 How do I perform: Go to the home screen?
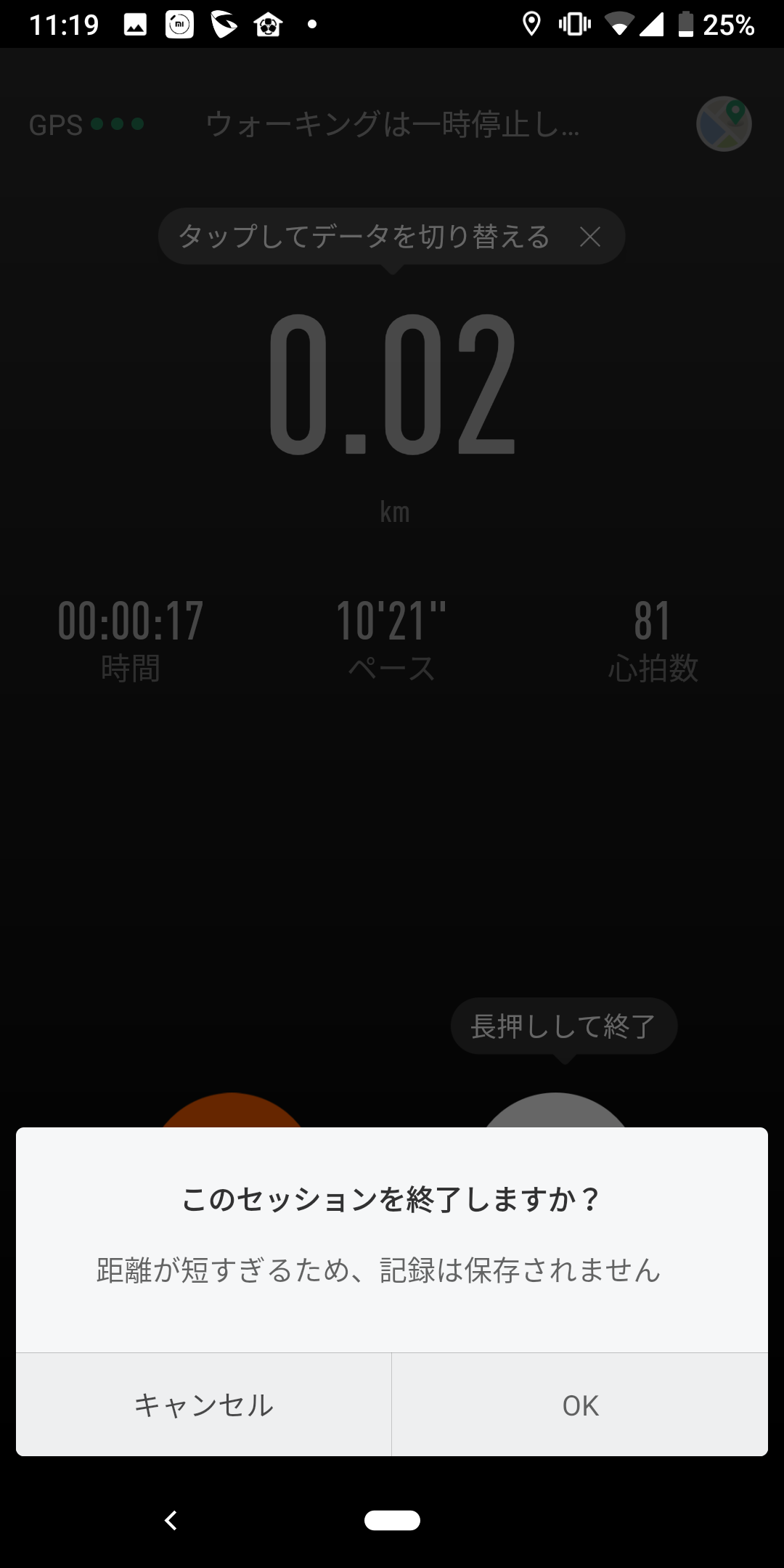(x=392, y=1520)
